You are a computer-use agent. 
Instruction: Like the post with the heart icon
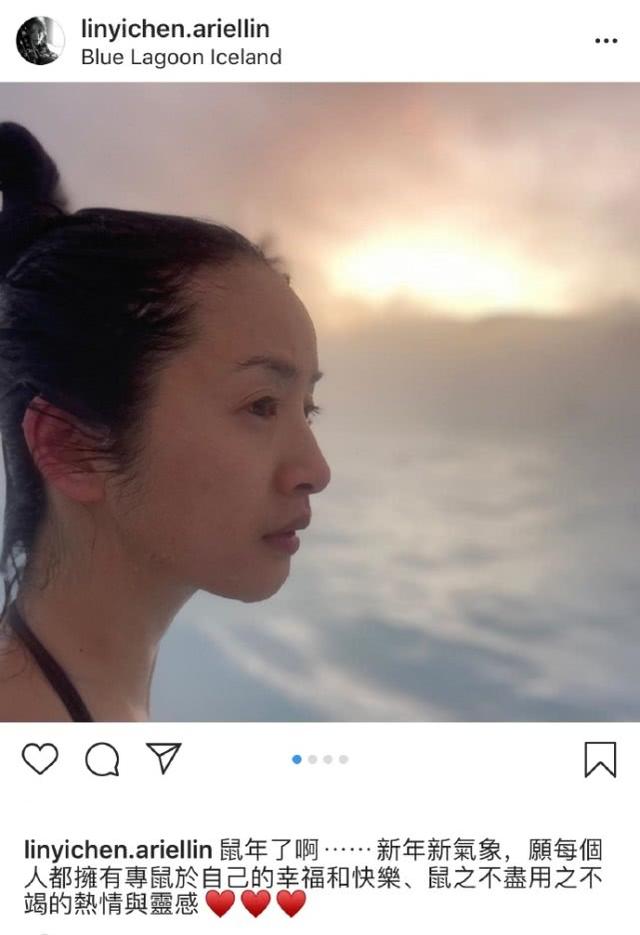40,759
